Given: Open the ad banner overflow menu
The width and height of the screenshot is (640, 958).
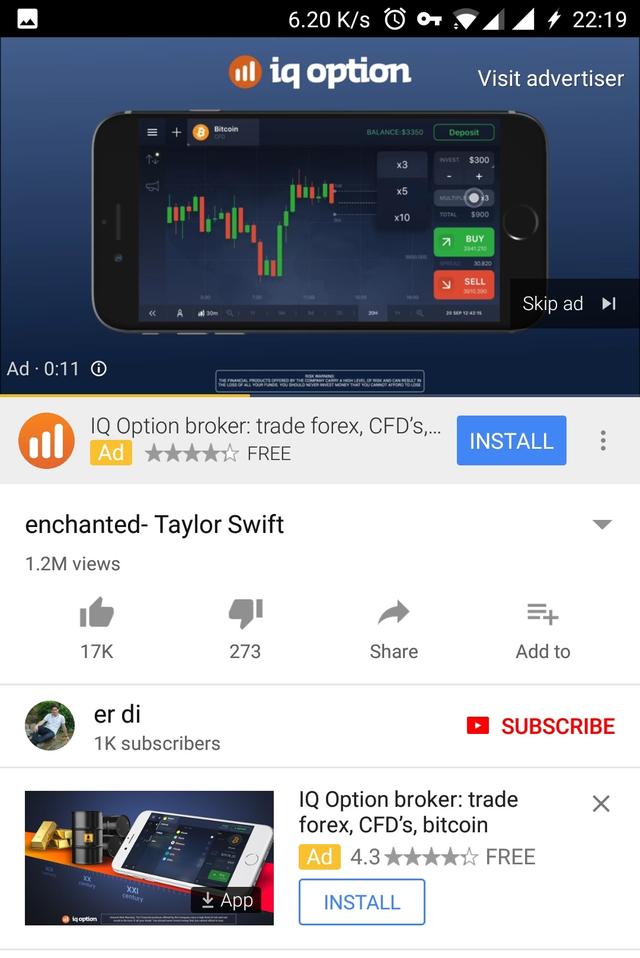Looking at the screenshot, I should click(x=603, y=441).
